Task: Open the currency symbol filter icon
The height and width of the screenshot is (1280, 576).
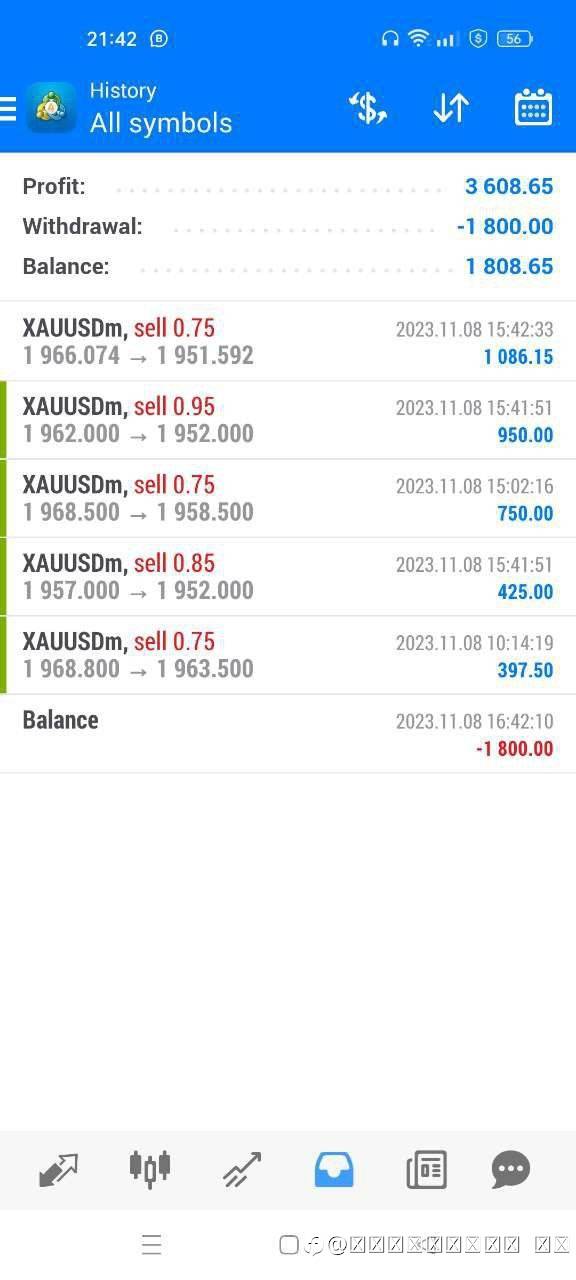Action: coord(367,108)
